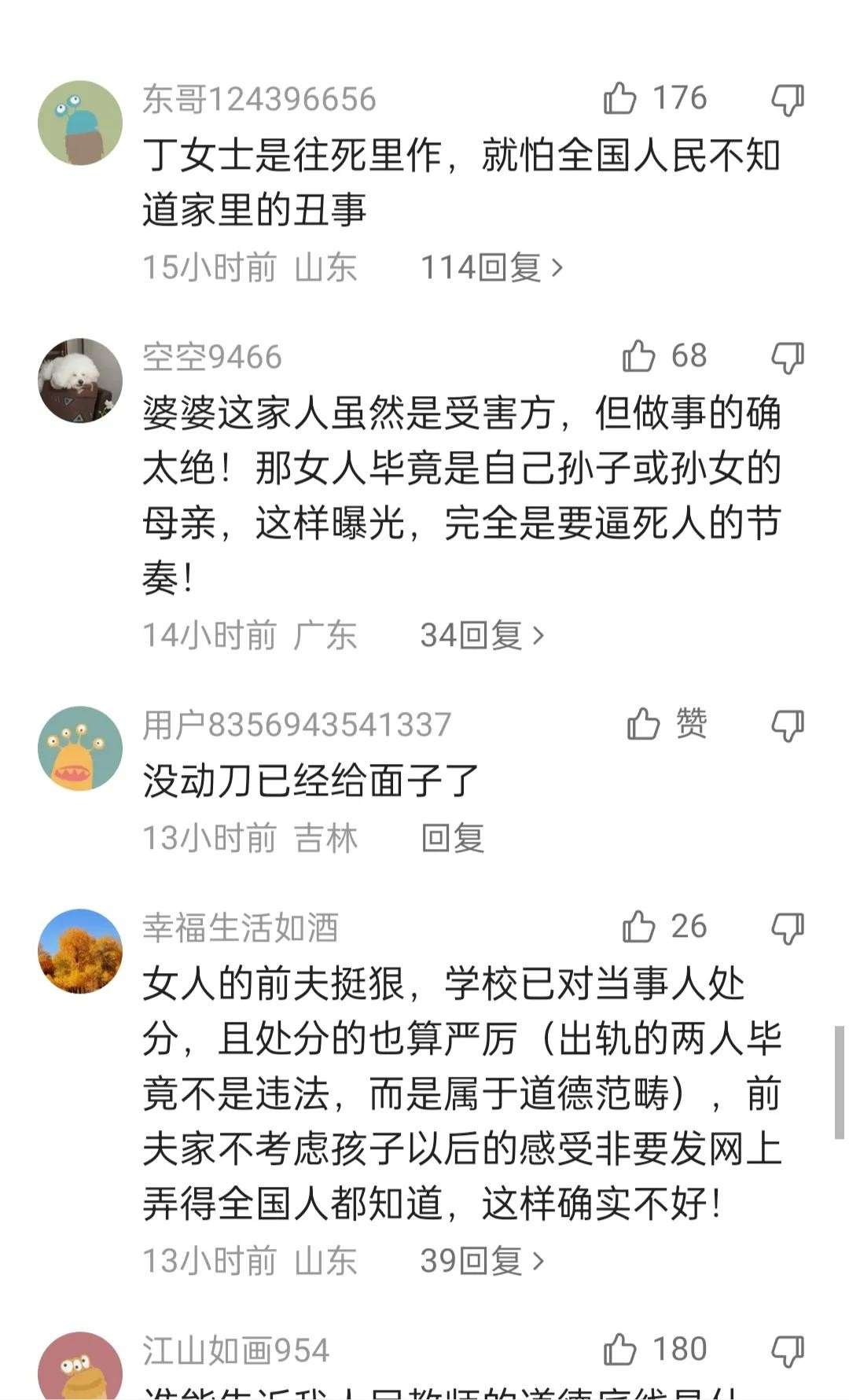This screenshot has width=849, height=1400.
Task: Open the profile avatar of 空空9466
Action: click(x=80, y=380)
